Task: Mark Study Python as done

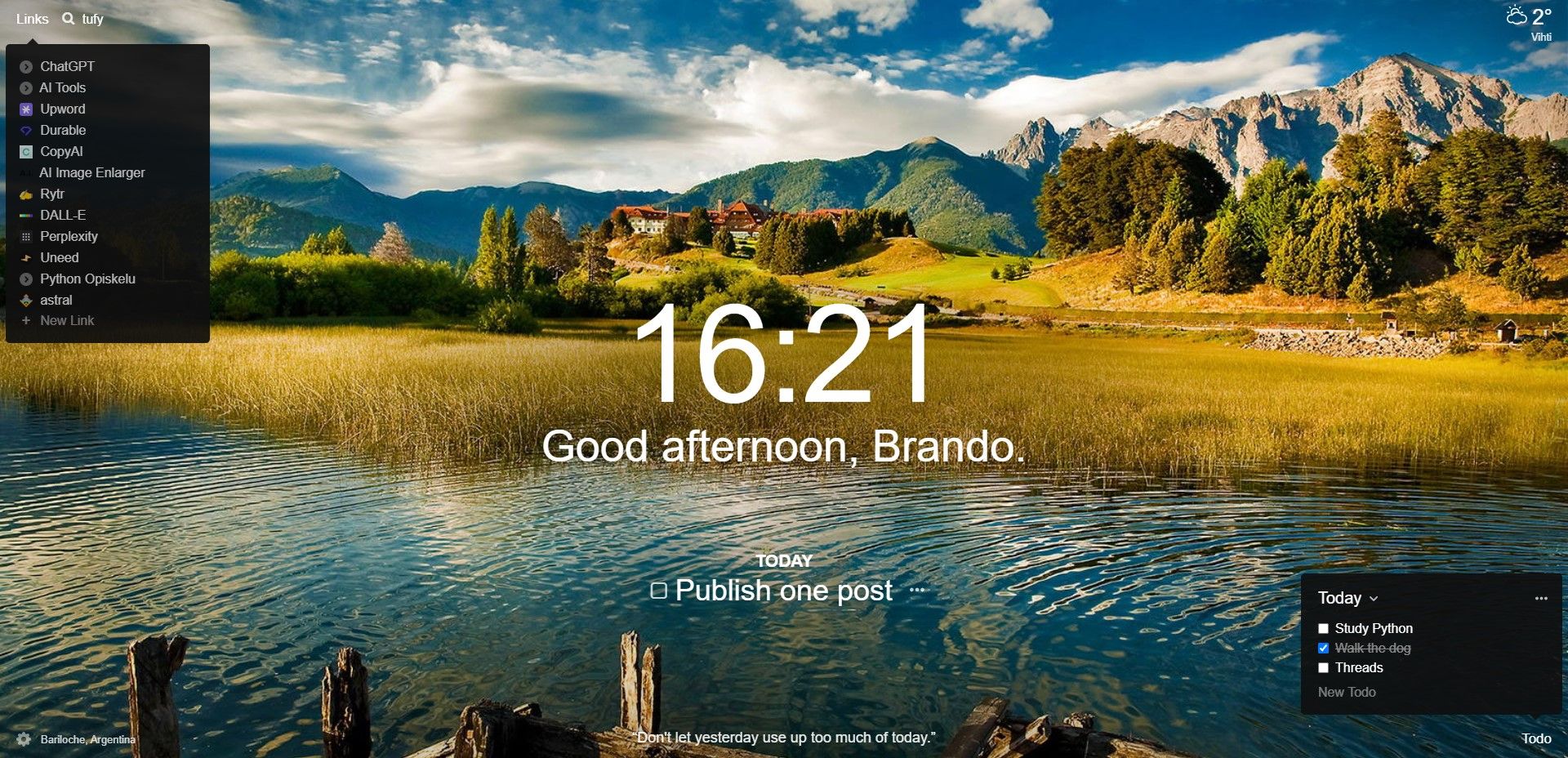Action: [1323, 628]
